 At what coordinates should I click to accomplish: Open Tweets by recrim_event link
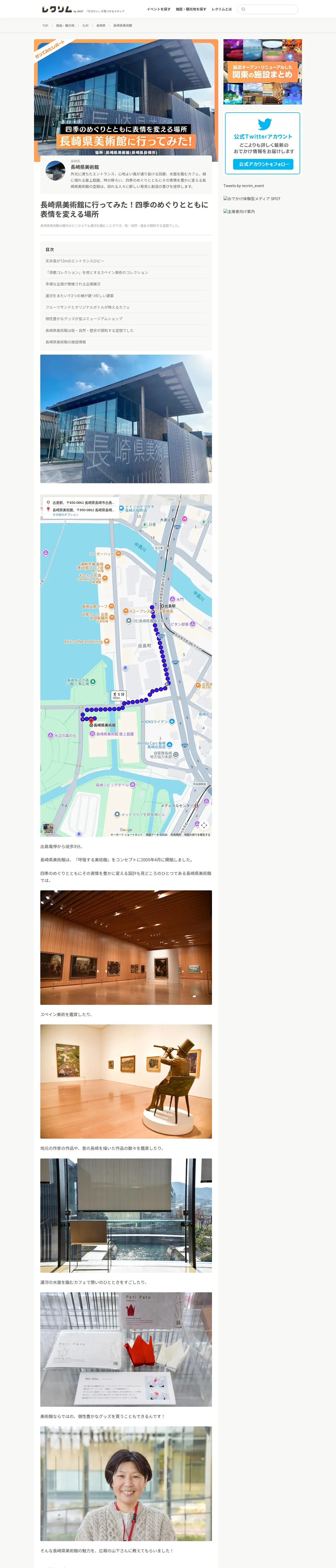coord(244,186)
